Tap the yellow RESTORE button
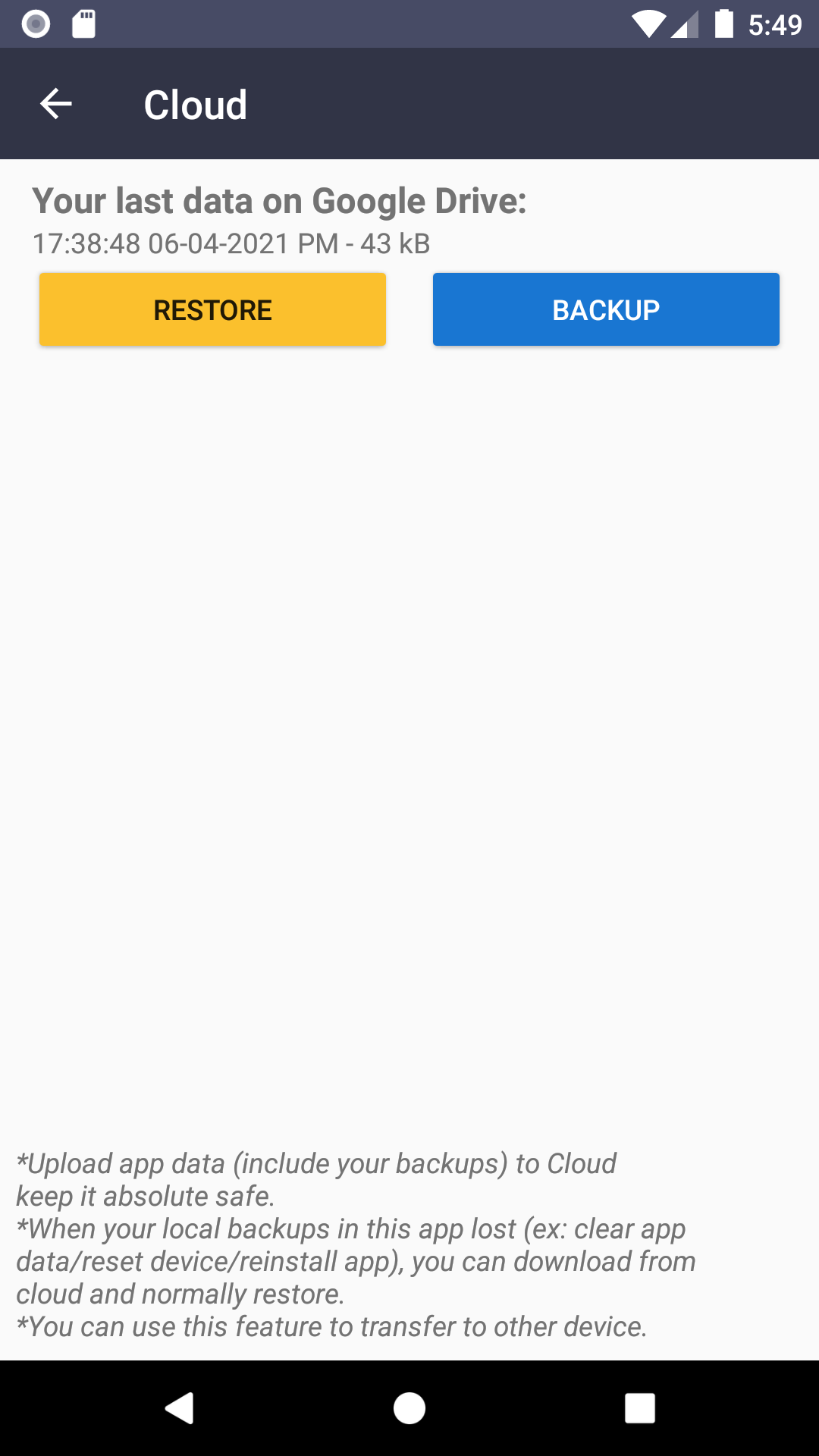819x1456 pixels. click(212, 309)
